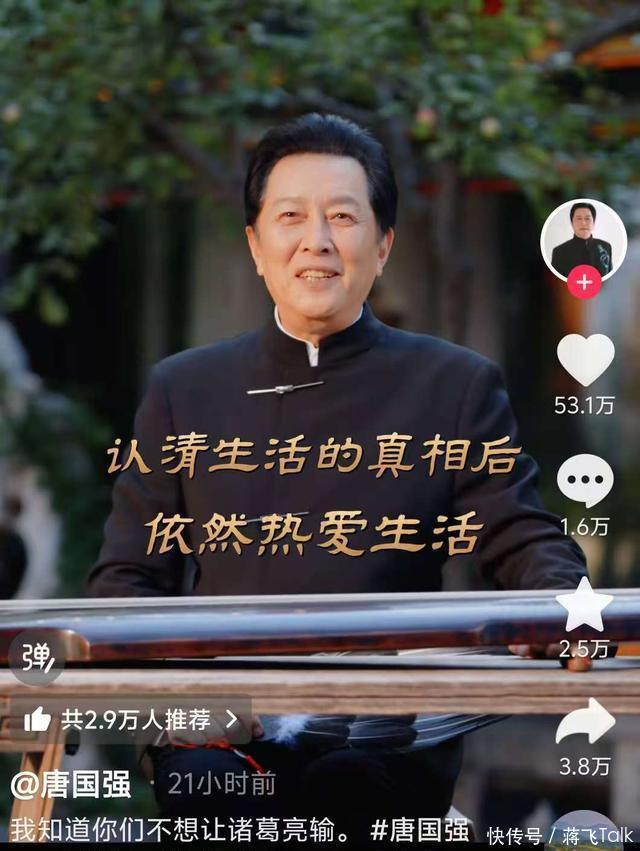
Task: Open the comments with 1.6万 replies
Action: pos(585,481)
